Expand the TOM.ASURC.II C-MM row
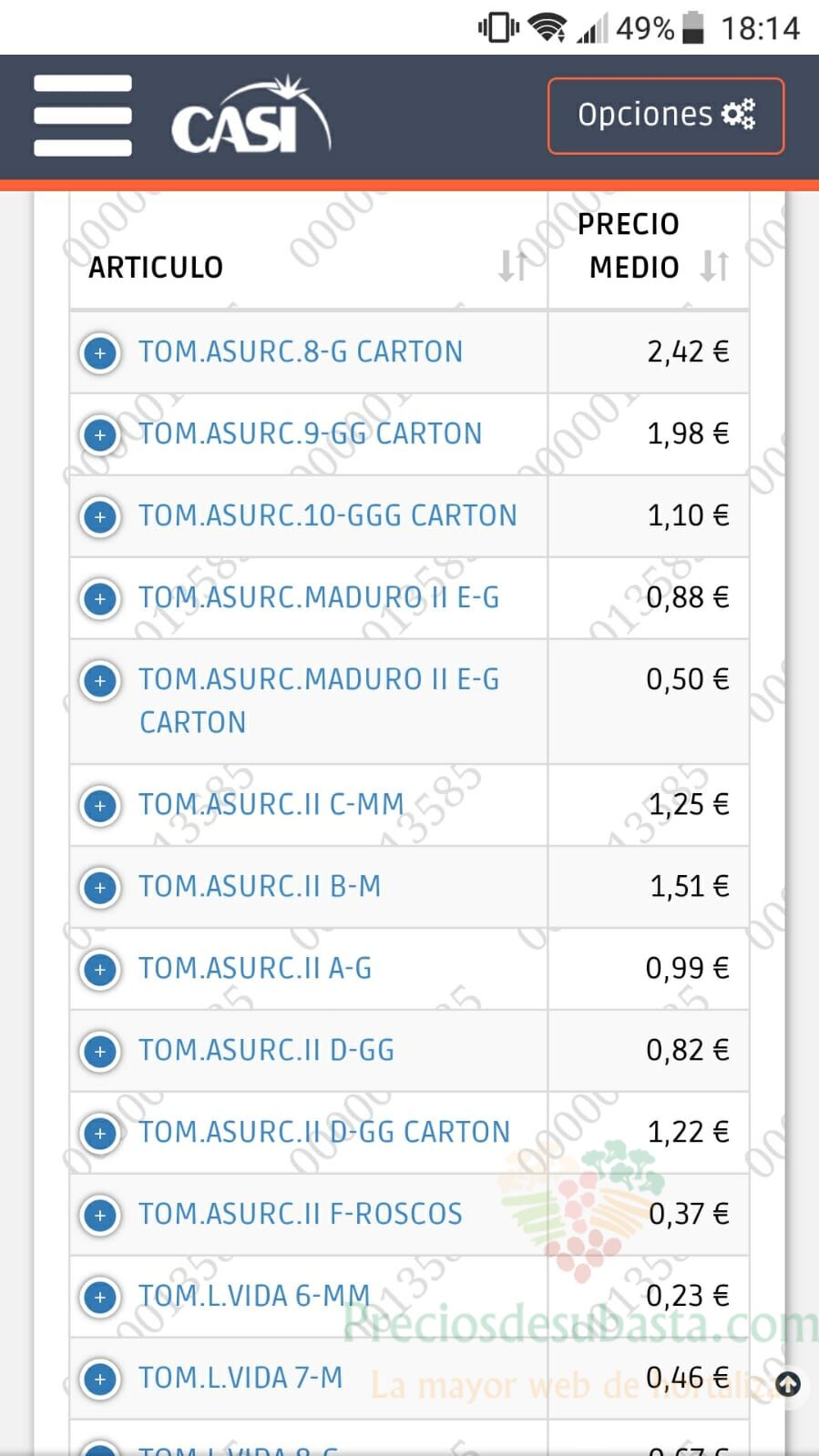Viewport: 819px width, 1456px height. point(100,805)
